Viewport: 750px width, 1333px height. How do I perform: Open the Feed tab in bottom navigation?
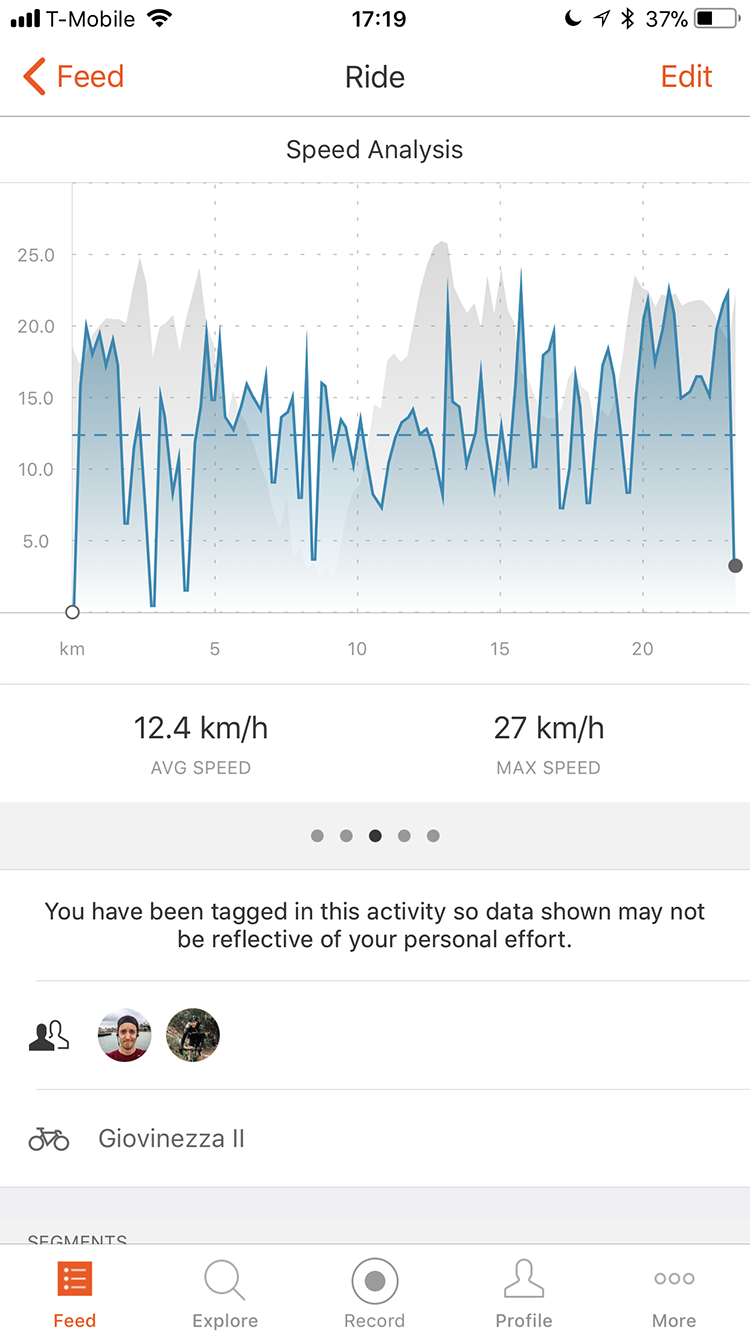(74, 1290)
